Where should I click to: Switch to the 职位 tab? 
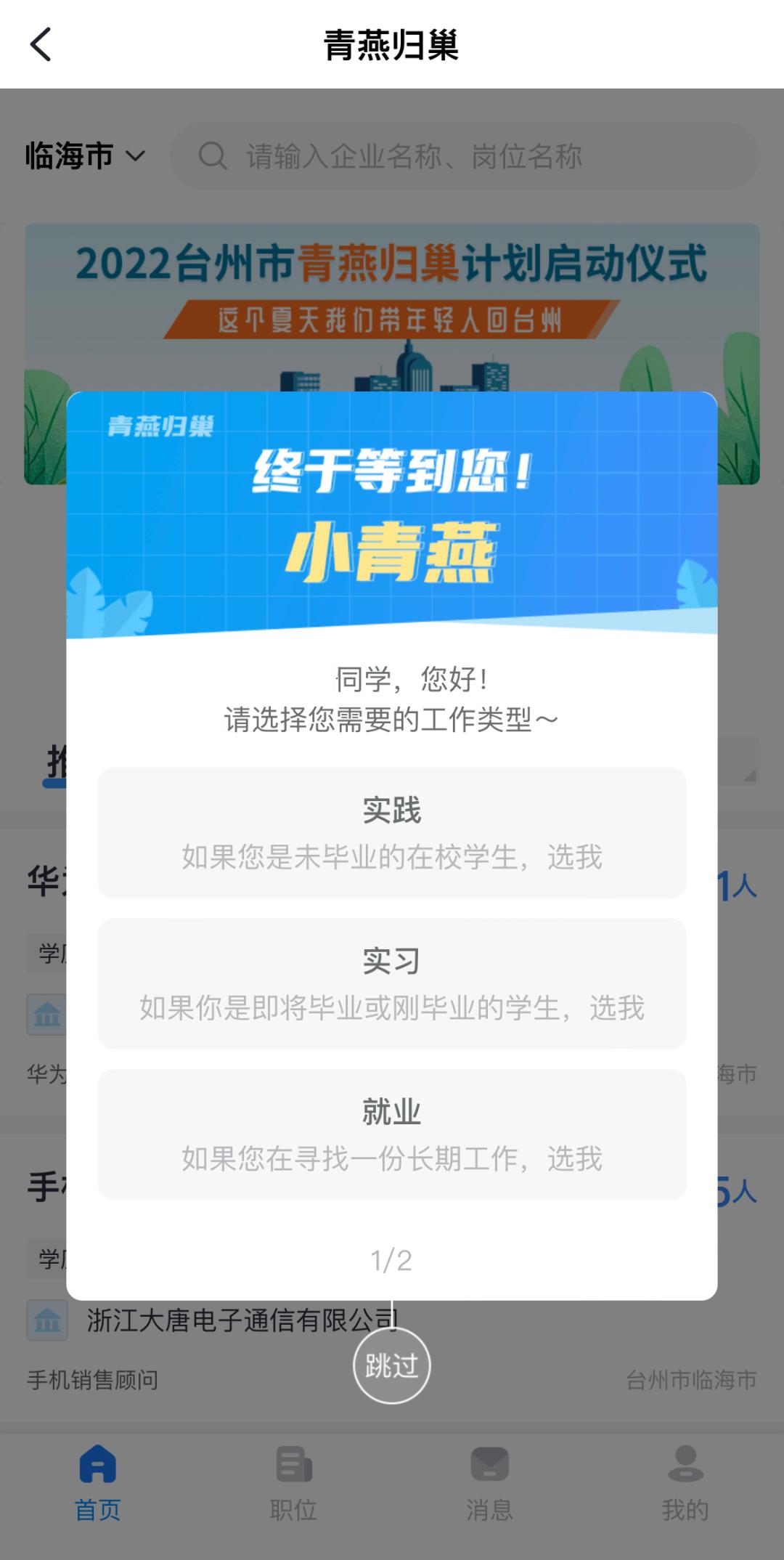coord(294,1489)
